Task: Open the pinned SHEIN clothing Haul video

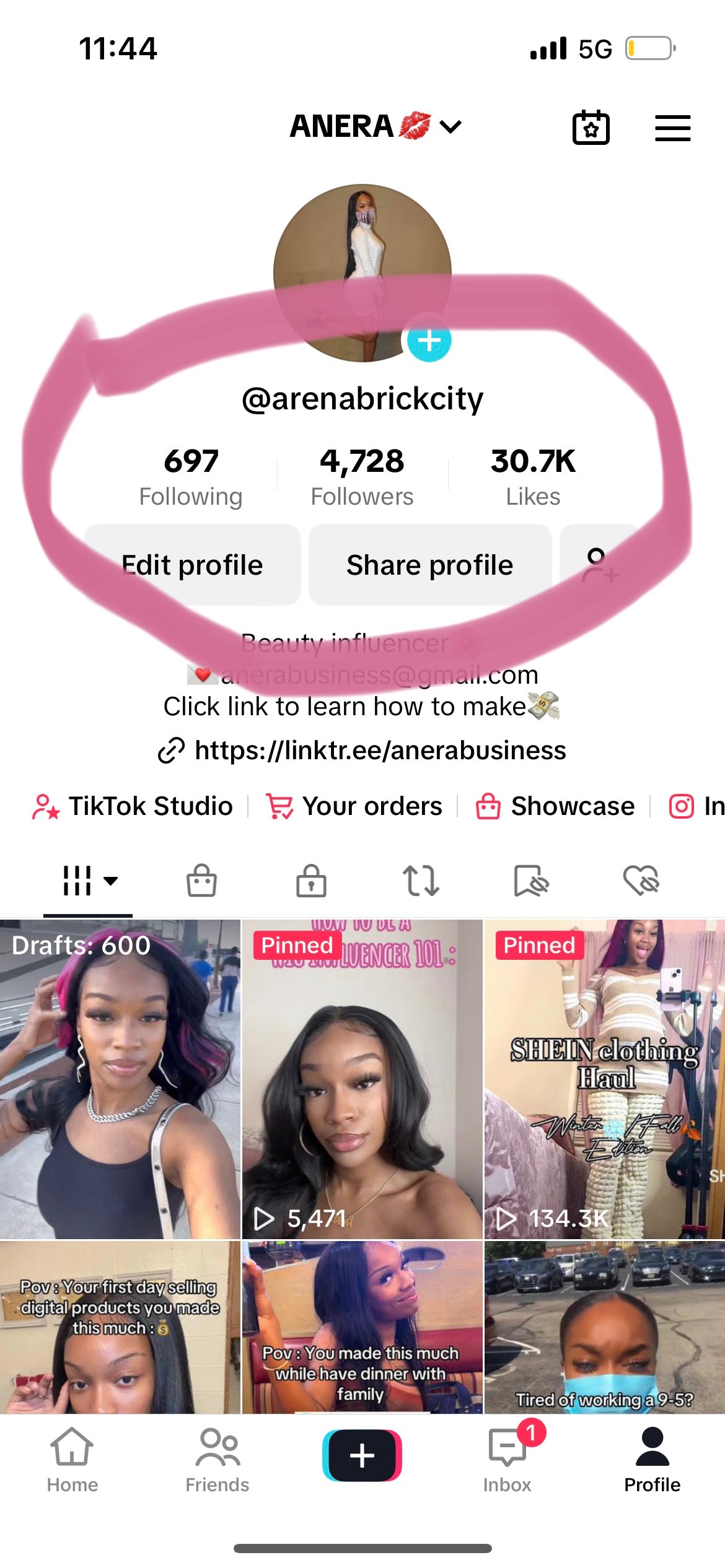Action: tap(604, 1079)
